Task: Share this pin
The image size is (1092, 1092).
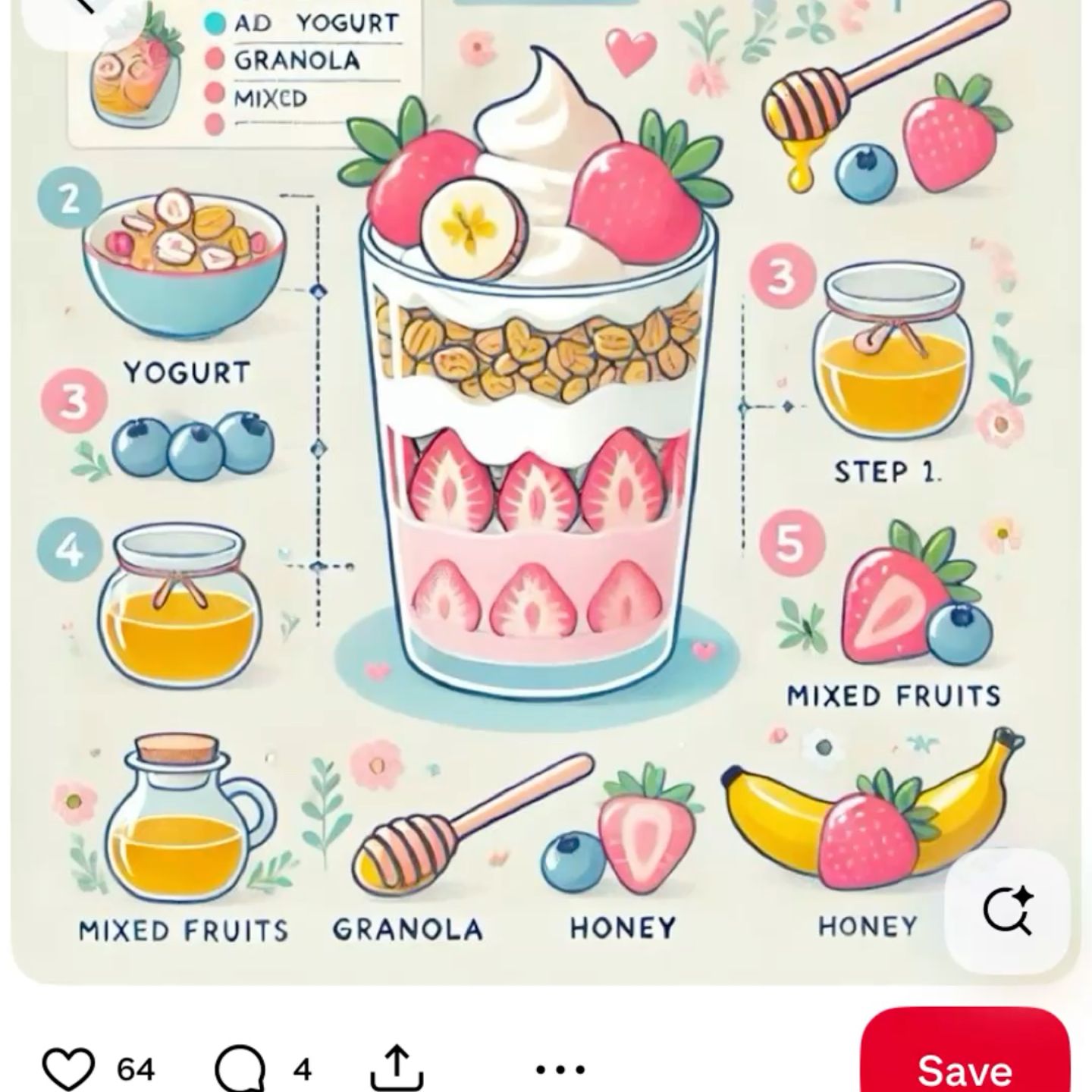Action: click(396, 1068)
